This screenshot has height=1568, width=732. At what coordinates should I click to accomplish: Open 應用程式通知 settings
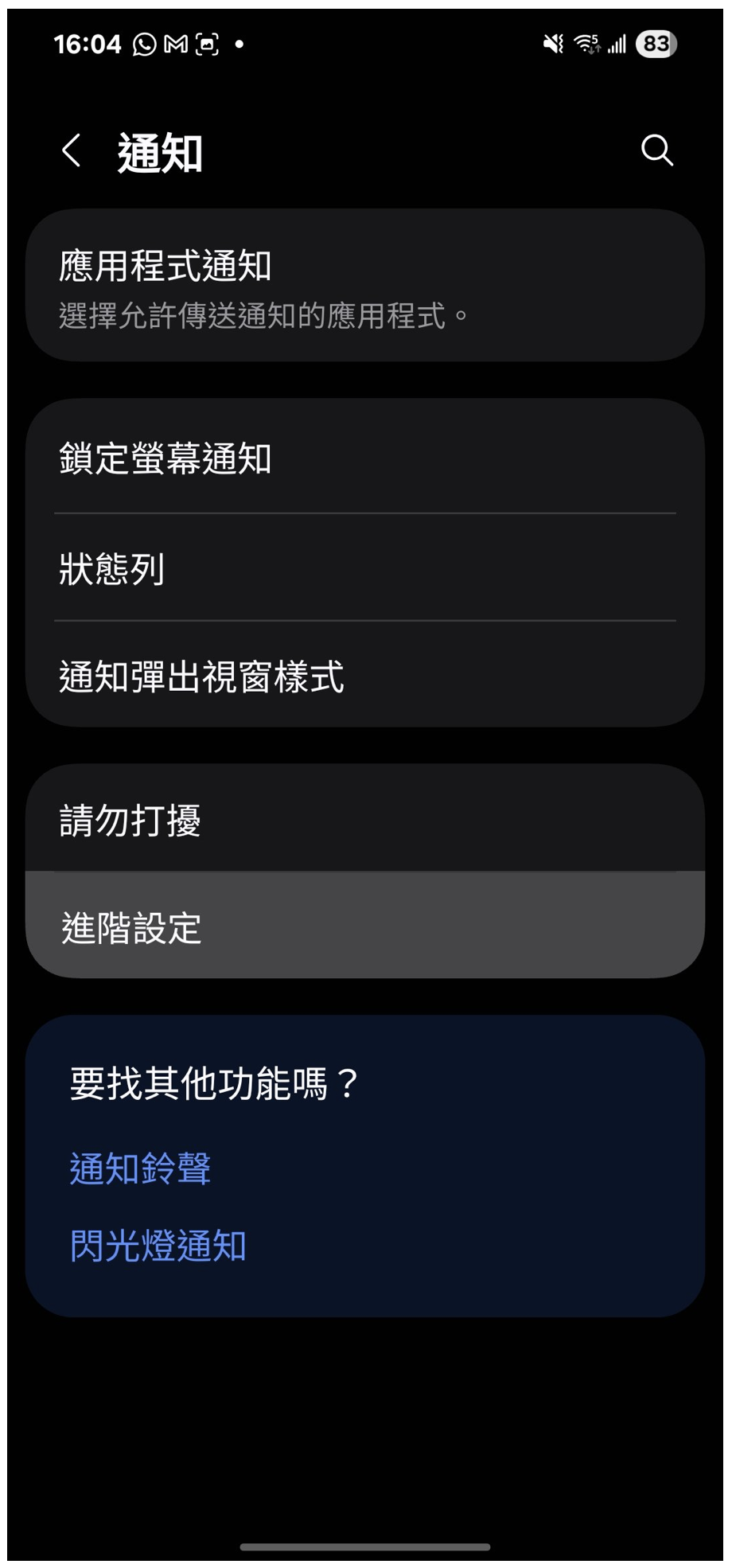point(364,286)
